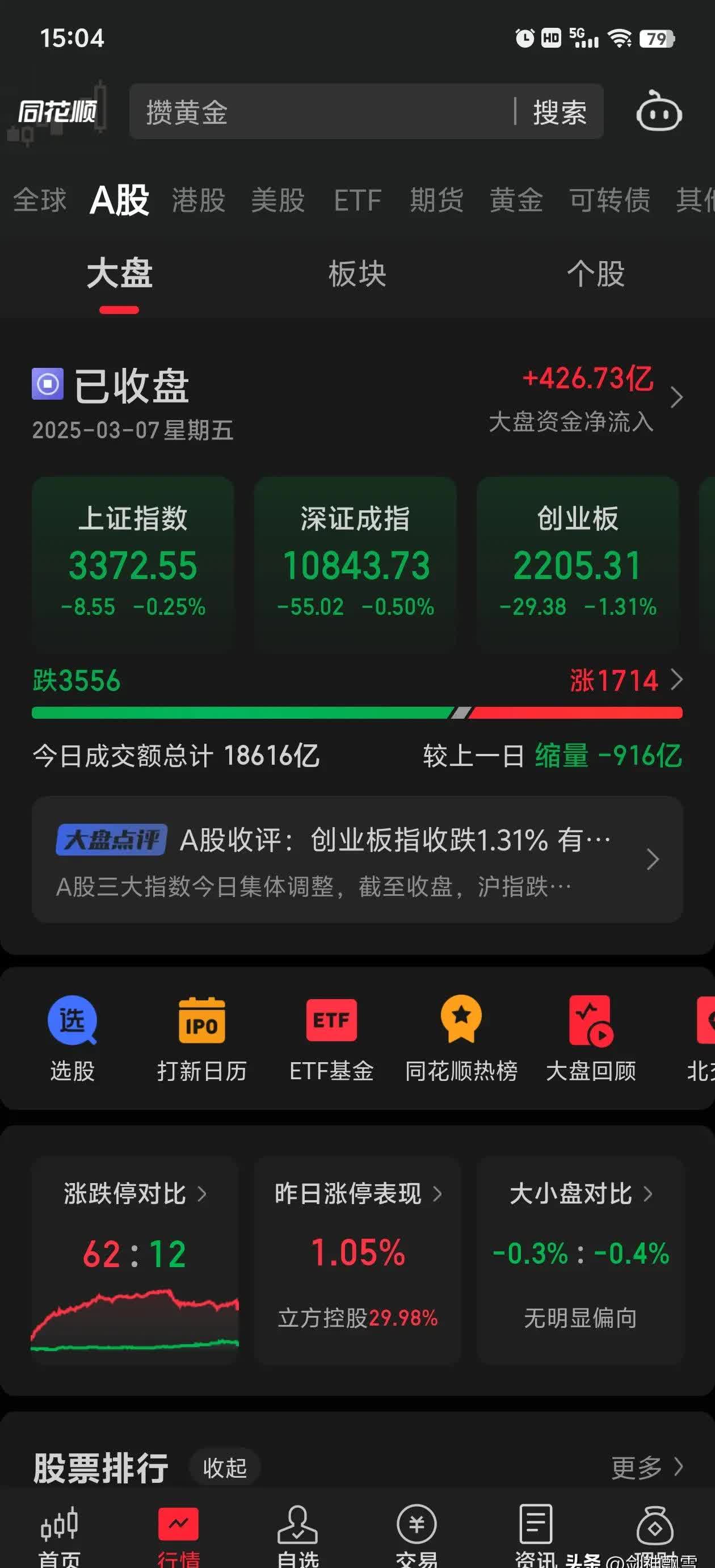Collapse the 股票排行 section via 收起

pyautogui.click(x=225, y=1468)
